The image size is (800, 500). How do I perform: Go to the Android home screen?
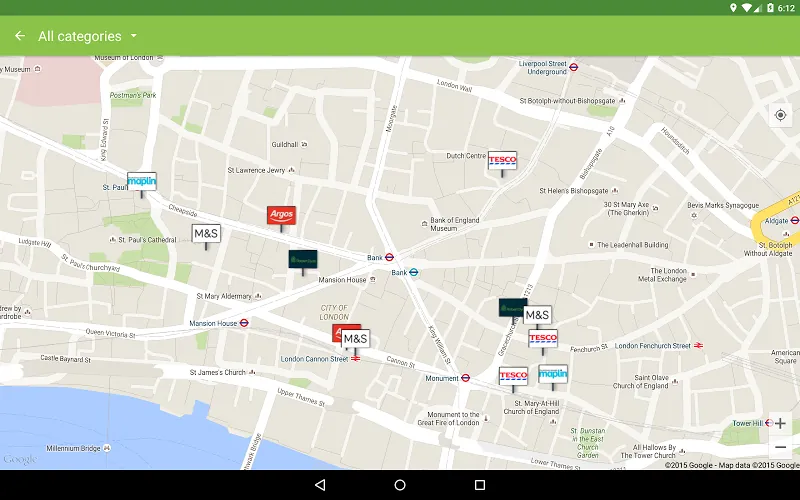pos(400,485)
